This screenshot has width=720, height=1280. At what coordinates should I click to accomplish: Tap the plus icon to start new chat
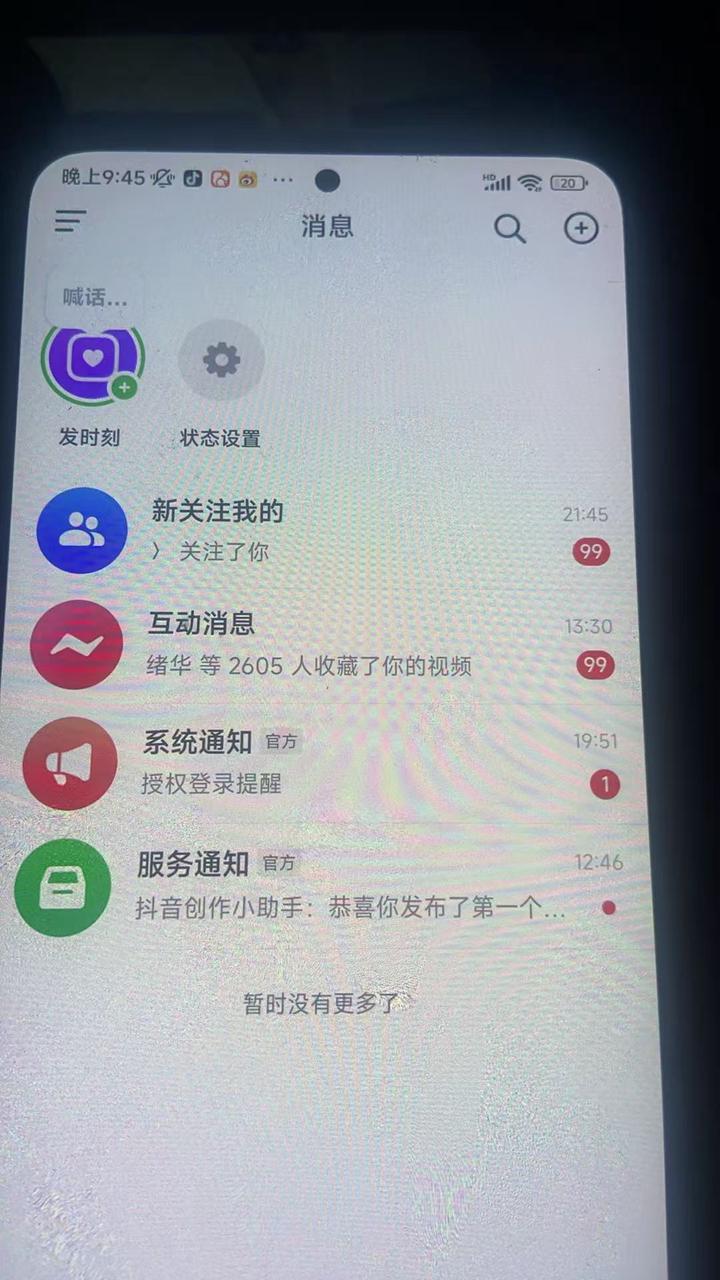[581, 229]
